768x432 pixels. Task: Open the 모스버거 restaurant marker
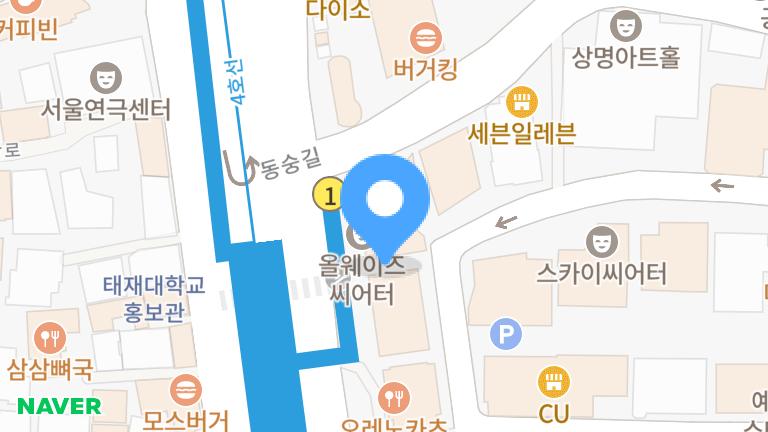click(x=185, y=388)
